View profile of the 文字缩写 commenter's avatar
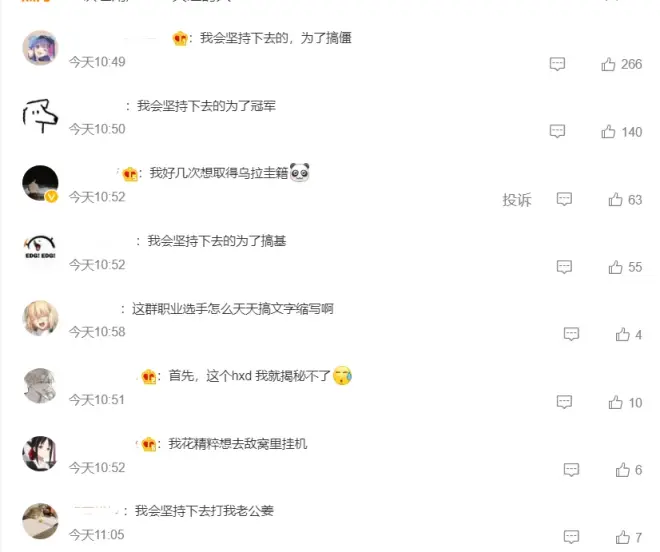This screenshot has width=660, height=552. [x=40, y=318]
